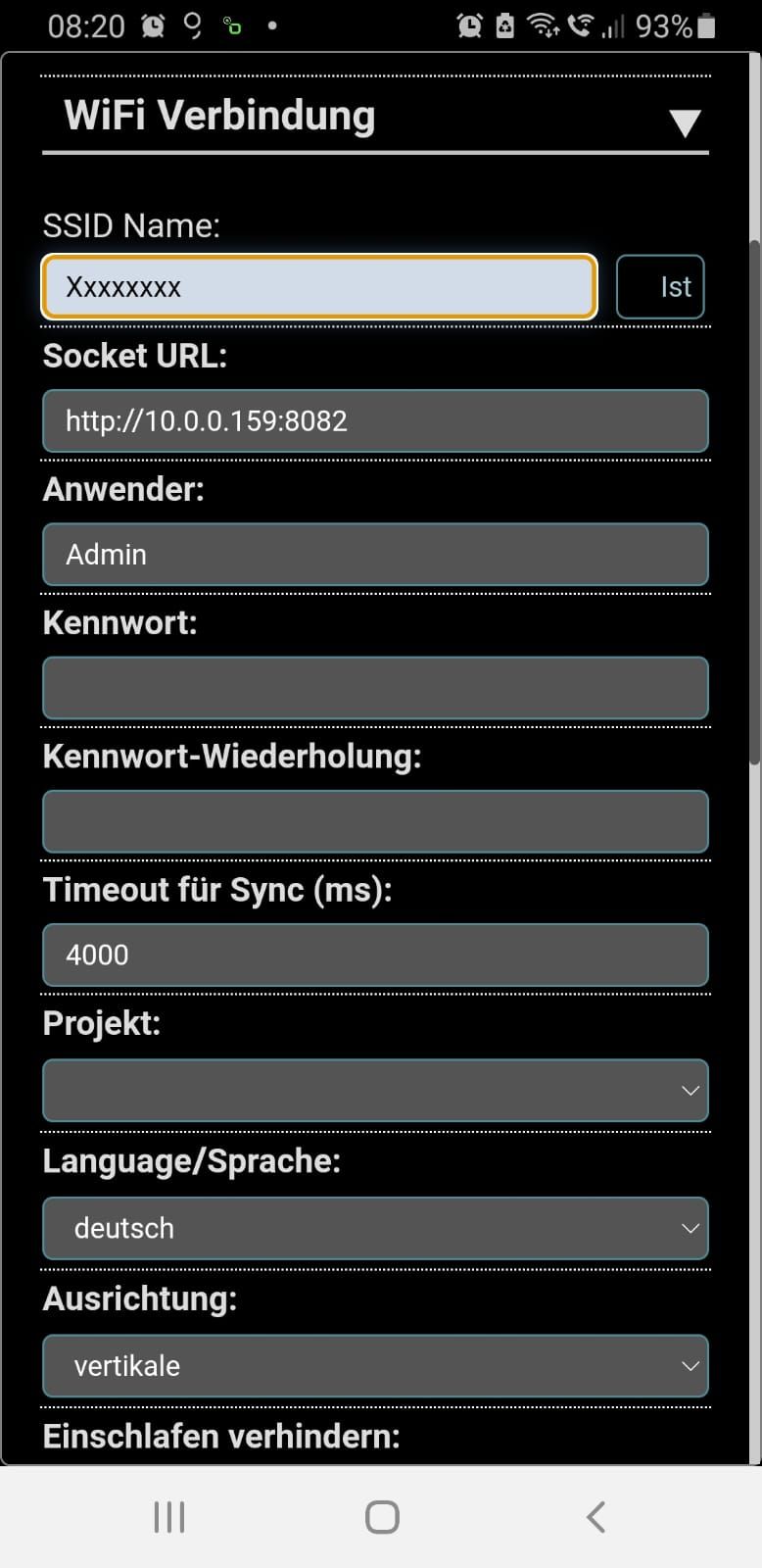The image size is (762, 1568).
Task: Change the Timeout für Sync value
Action: tap(375, 955)
